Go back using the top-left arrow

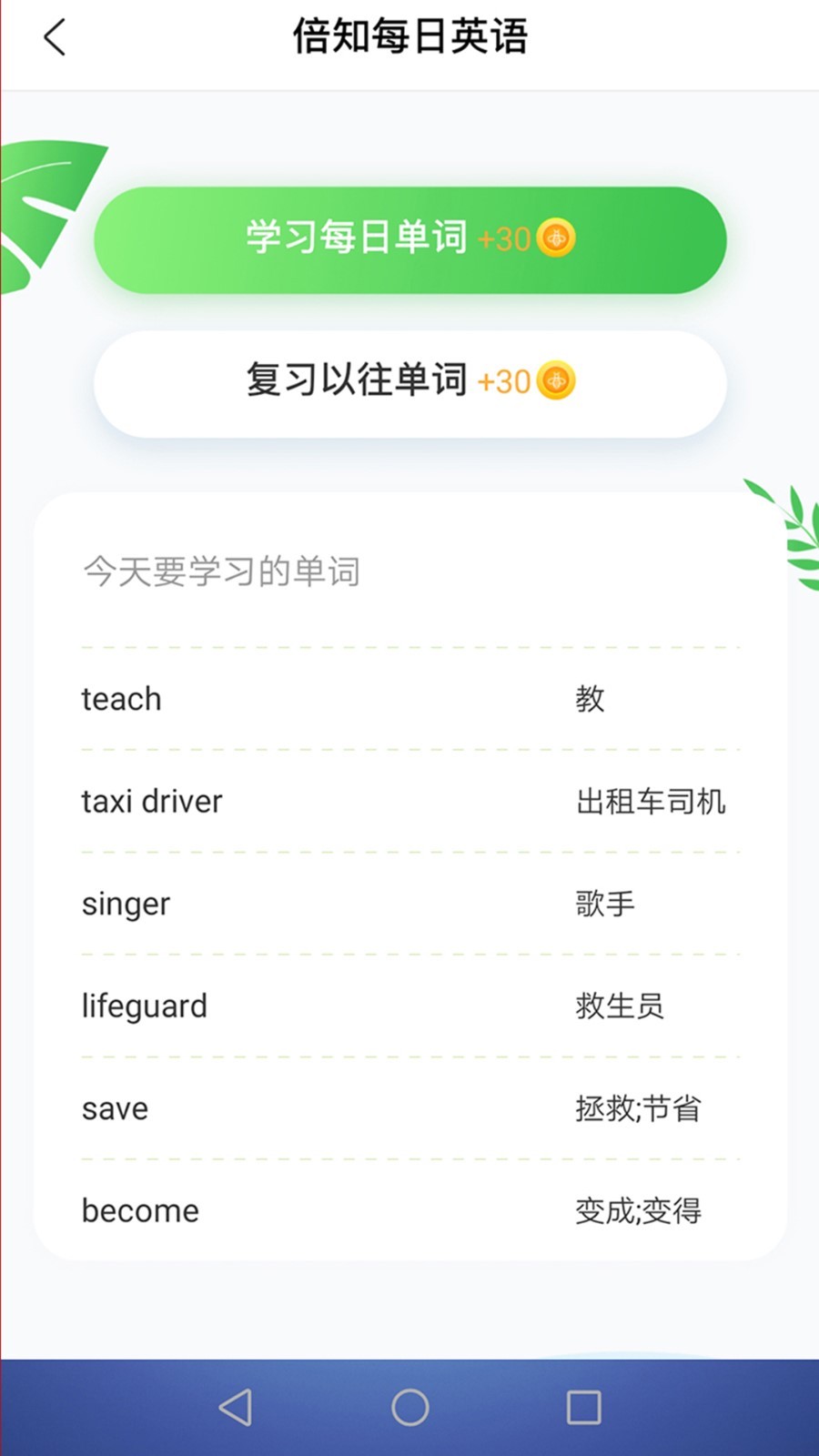(55, 38)
